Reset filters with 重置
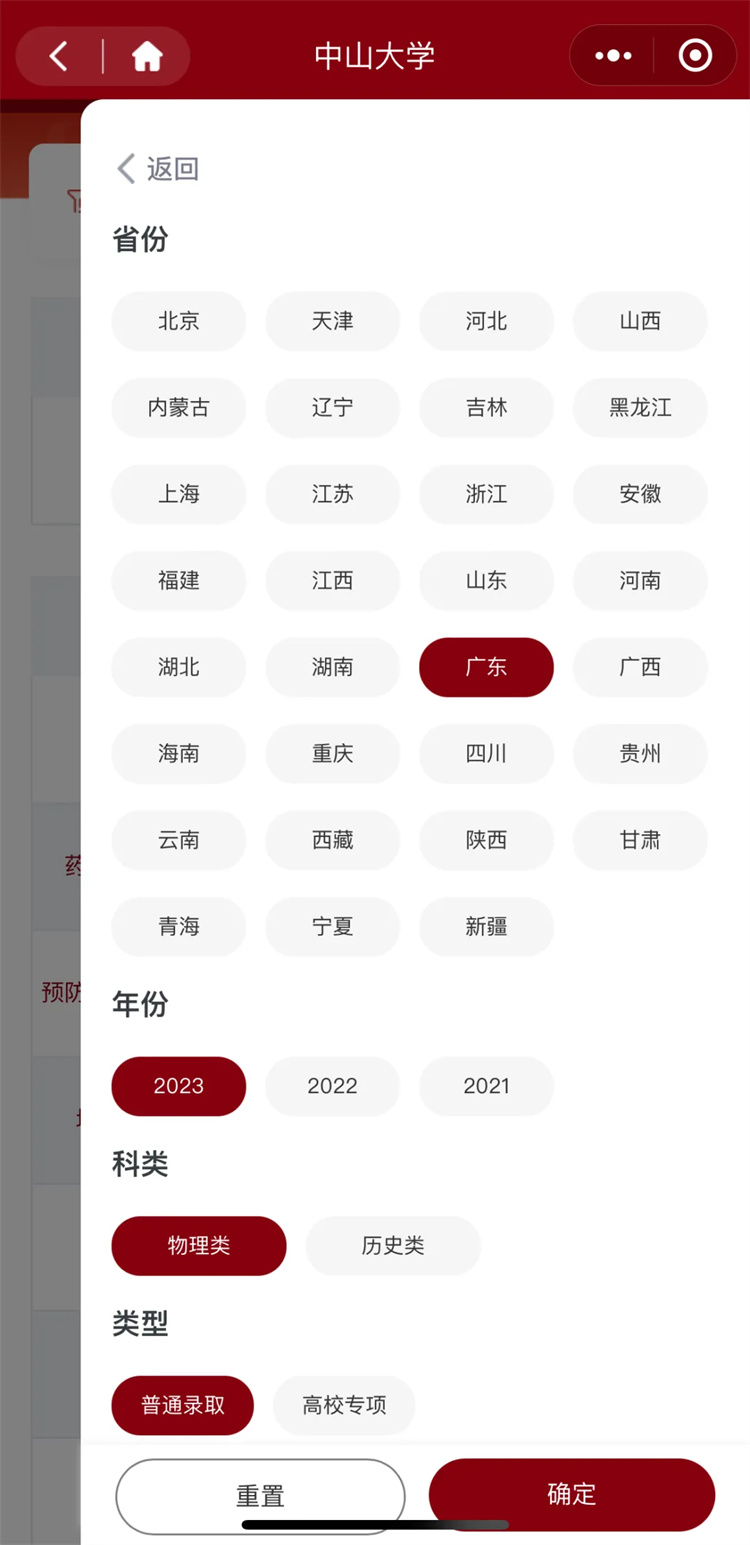 (x=260, y=1496)
